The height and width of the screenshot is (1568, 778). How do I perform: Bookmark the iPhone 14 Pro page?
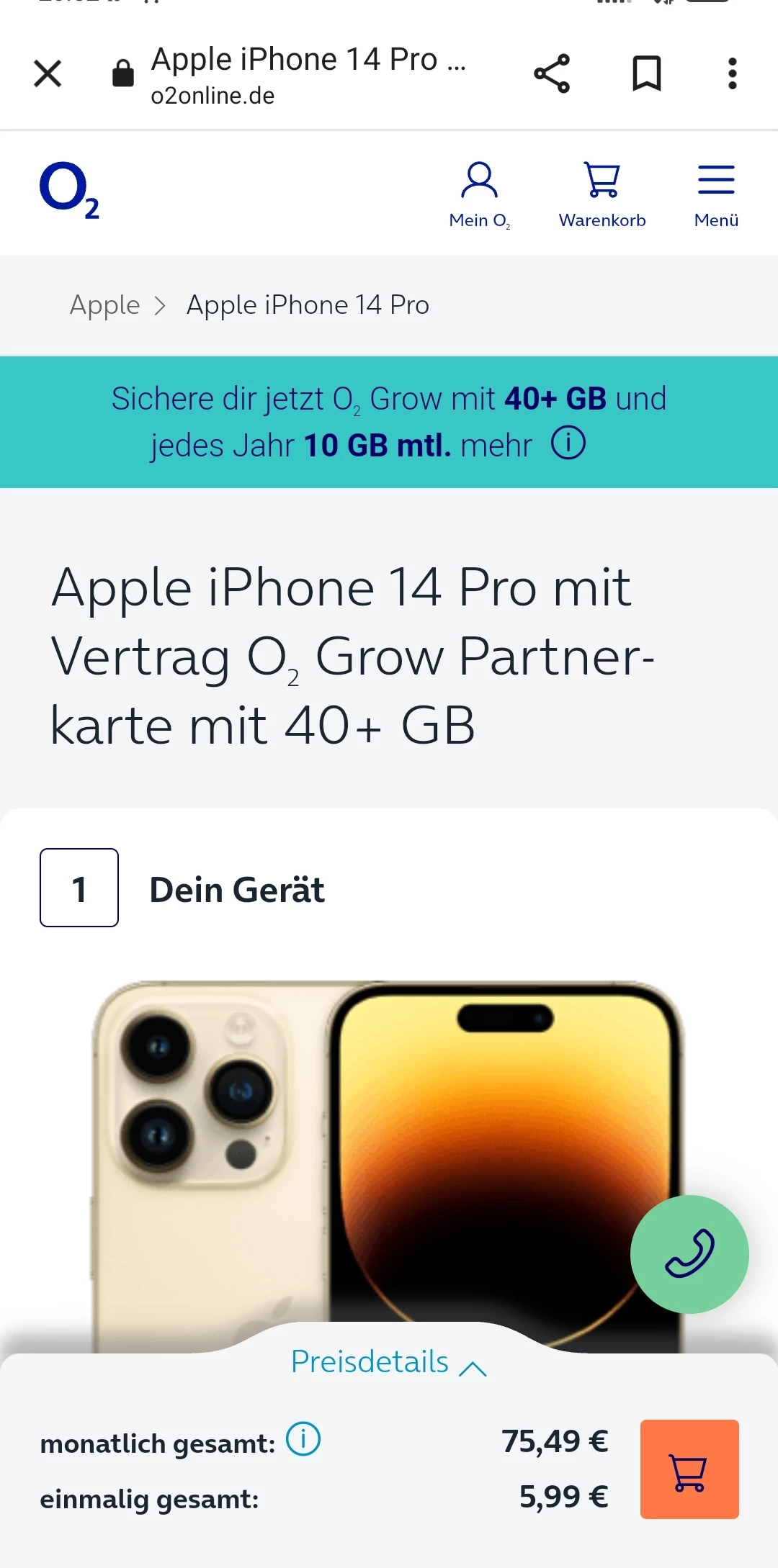[646, 73]
